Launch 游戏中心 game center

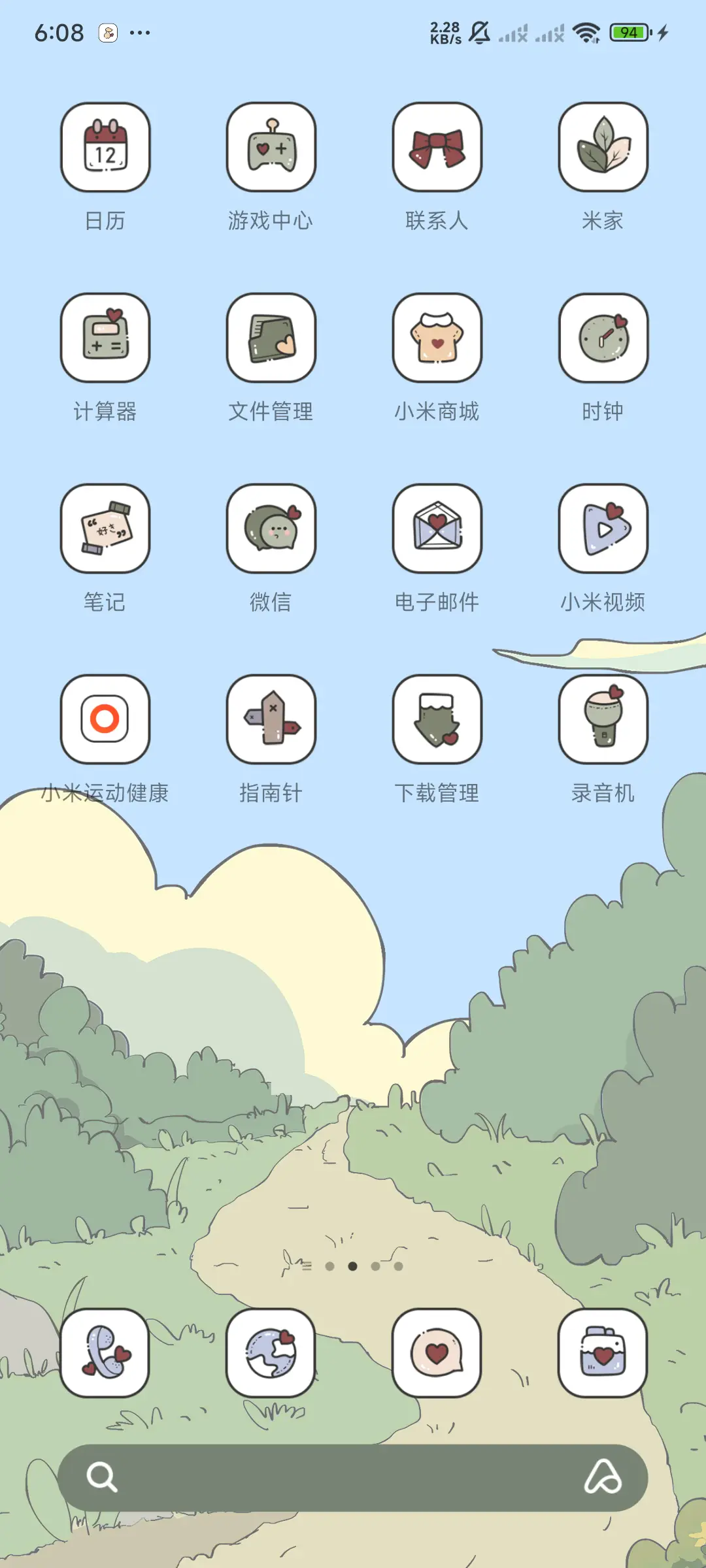click(271, 147)
